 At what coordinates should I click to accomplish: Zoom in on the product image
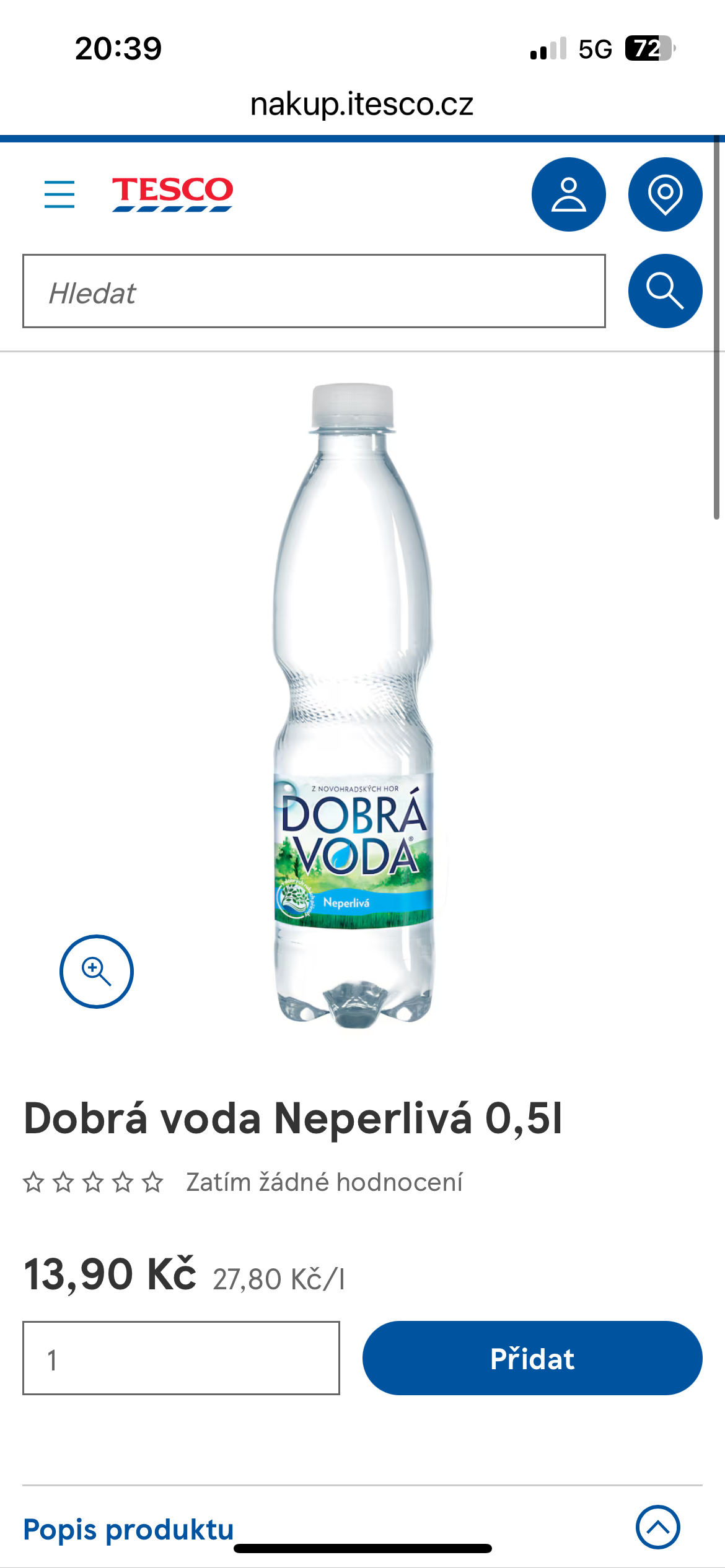pyautogui.click(x=97, y=971)
